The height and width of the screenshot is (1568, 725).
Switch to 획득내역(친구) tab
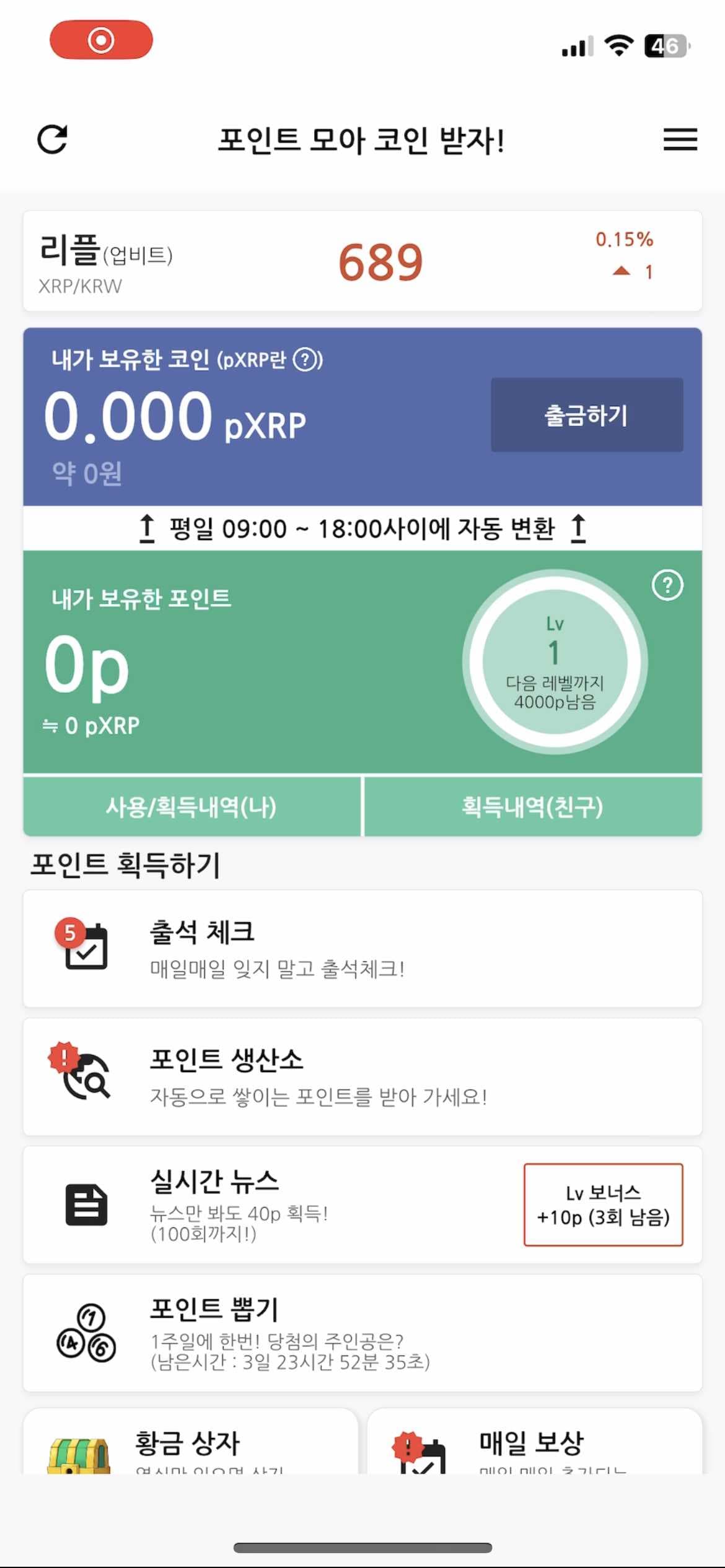pos(532,806)
